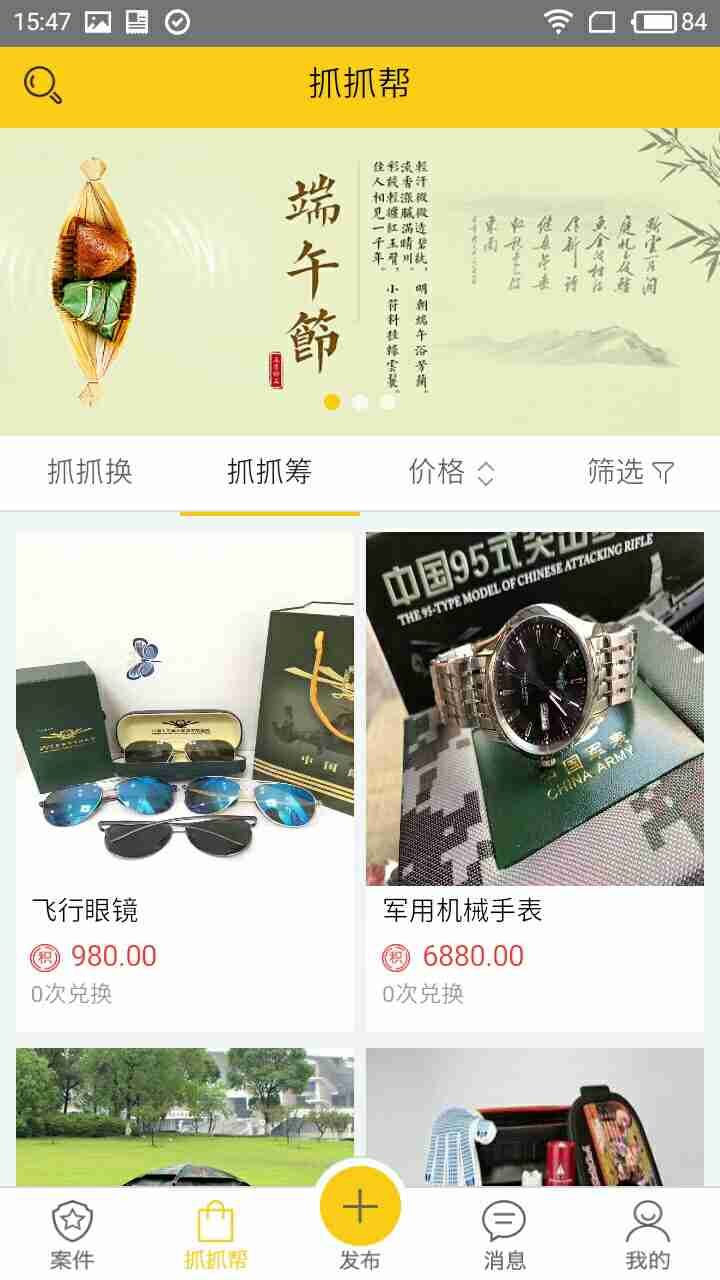Go to the 案件 tab
720x1280 pixels.
[72, 1236]
